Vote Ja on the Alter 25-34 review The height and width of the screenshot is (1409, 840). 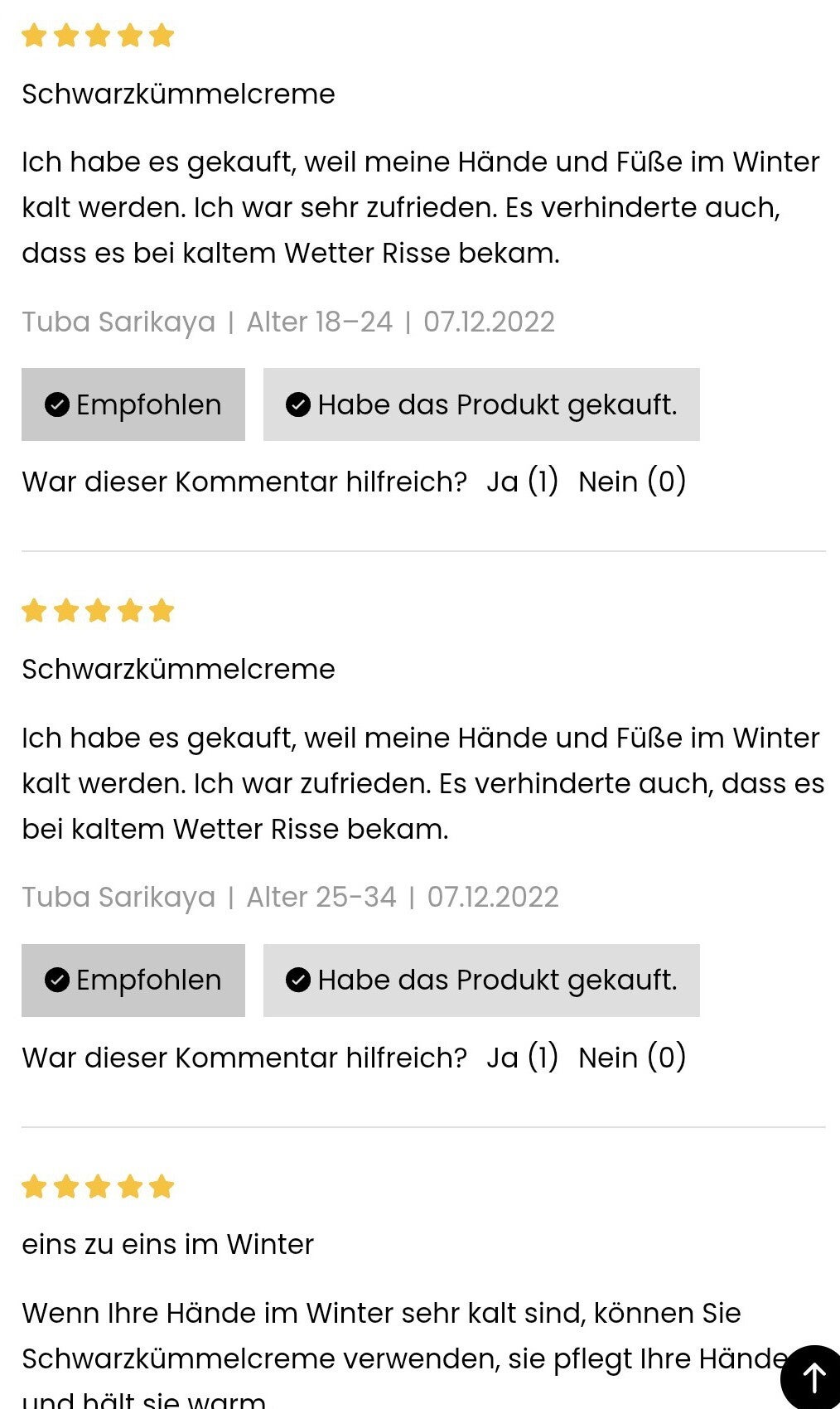(522, 1058)
